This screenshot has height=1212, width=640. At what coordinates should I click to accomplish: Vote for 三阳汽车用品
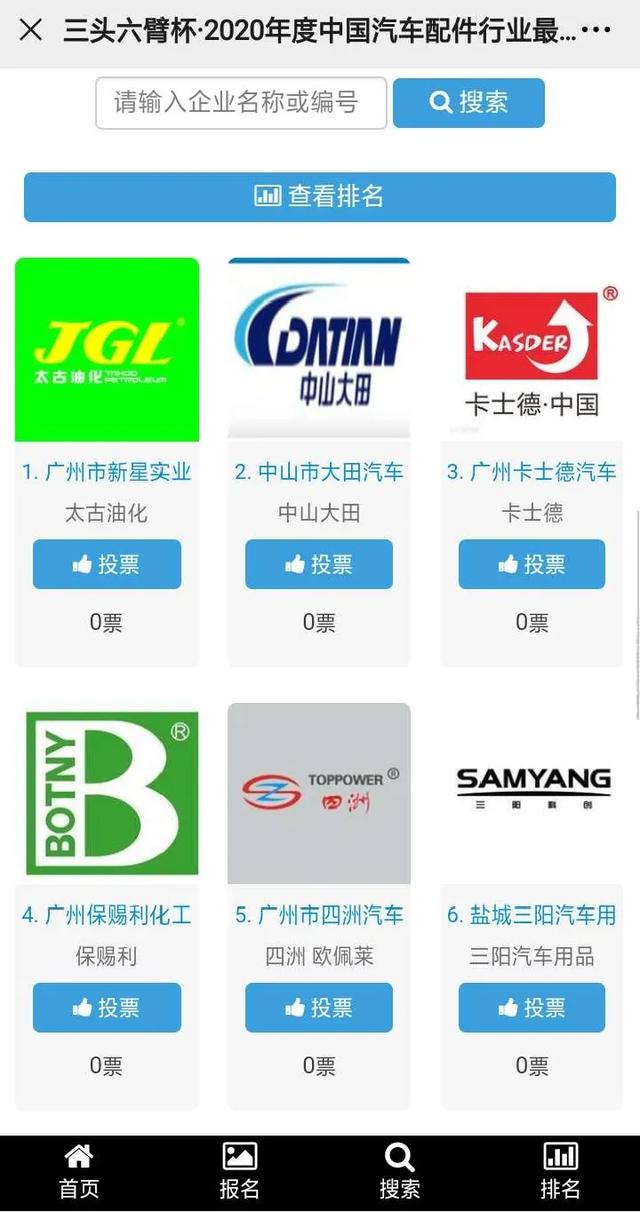click(x=532, y=1007)
